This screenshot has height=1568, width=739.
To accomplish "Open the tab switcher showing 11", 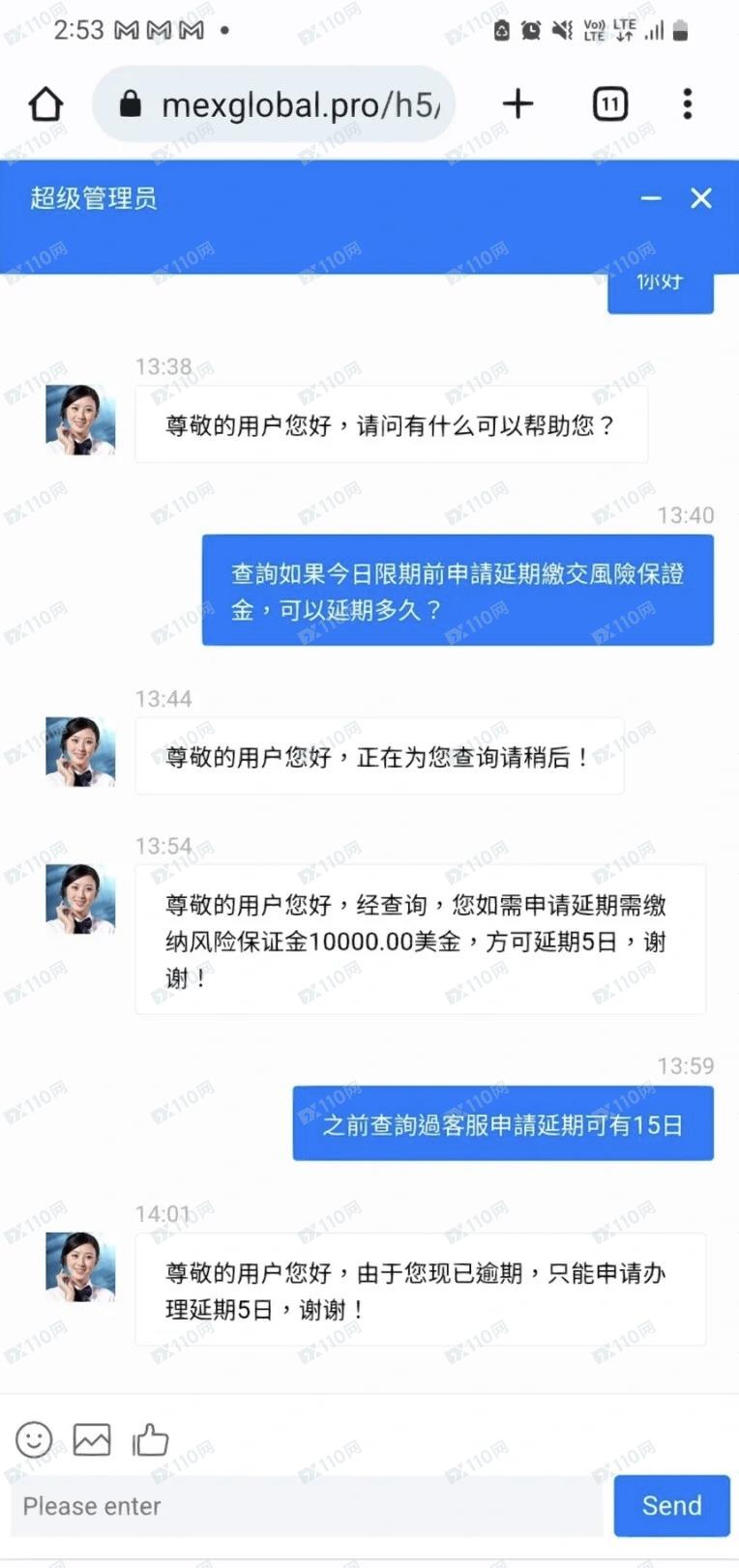I will point(609,103).
